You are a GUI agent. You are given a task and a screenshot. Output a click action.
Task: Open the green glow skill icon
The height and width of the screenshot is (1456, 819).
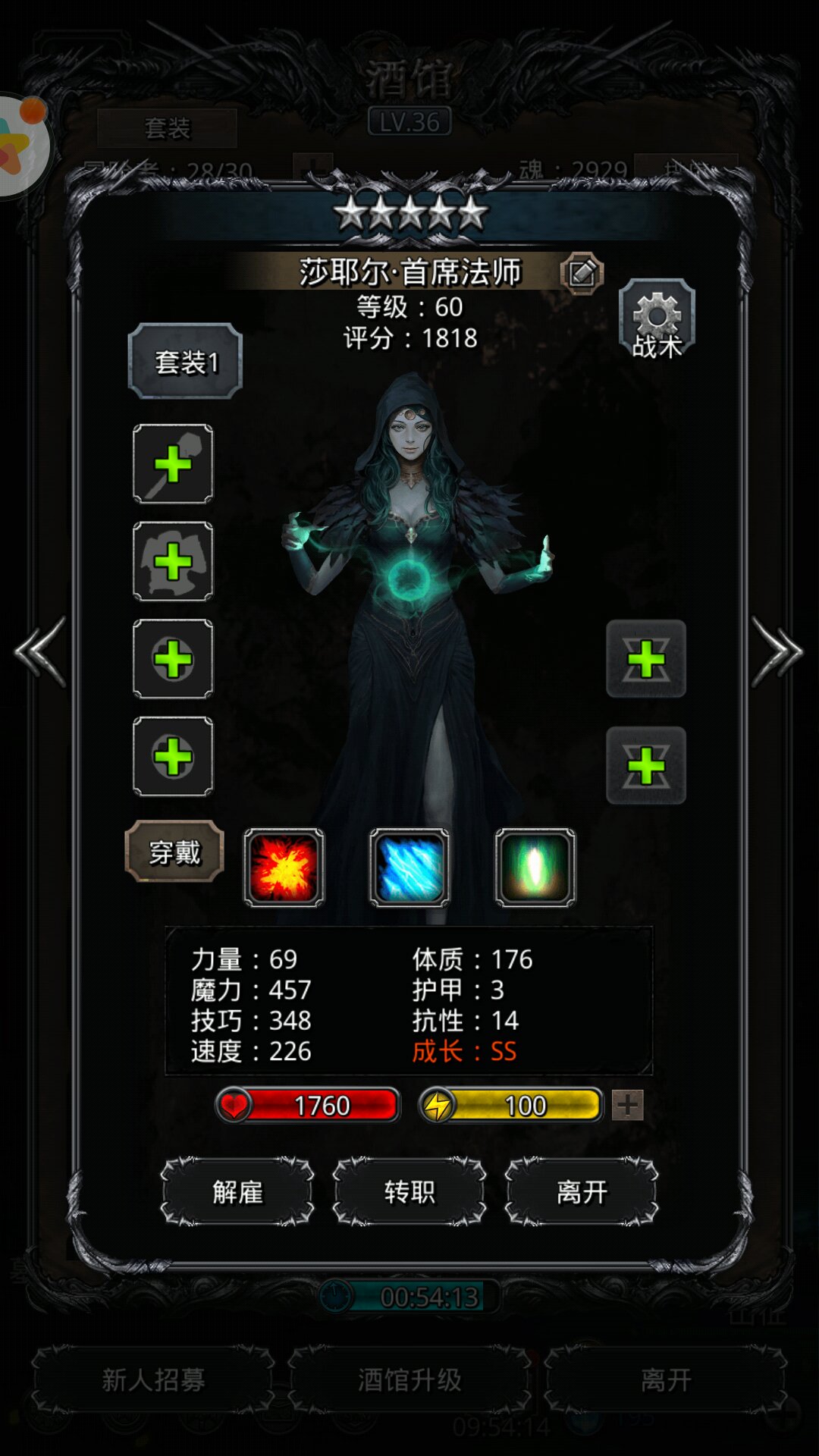(x=535, y=868)
